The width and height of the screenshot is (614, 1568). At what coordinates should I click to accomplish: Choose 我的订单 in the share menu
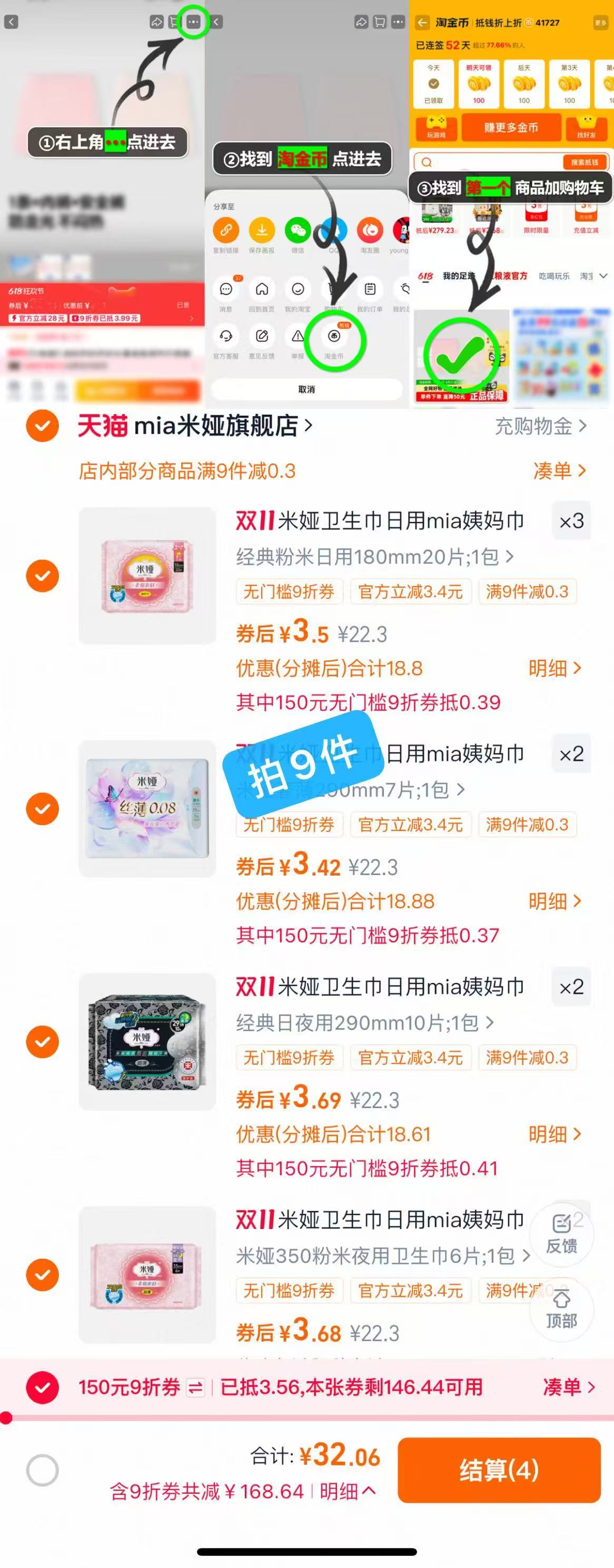coord(370,290)
